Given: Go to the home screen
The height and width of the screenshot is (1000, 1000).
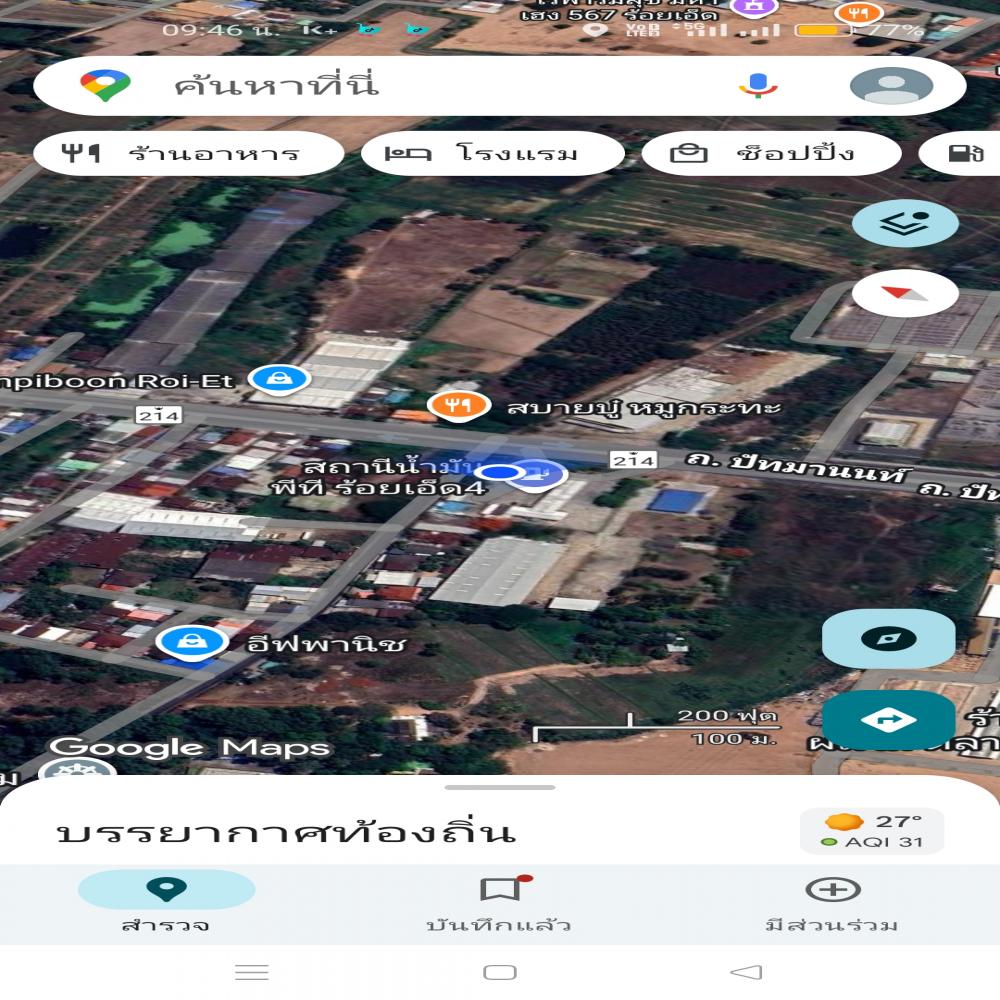Looking at the screenshot, I should click(x=499, y=972).
